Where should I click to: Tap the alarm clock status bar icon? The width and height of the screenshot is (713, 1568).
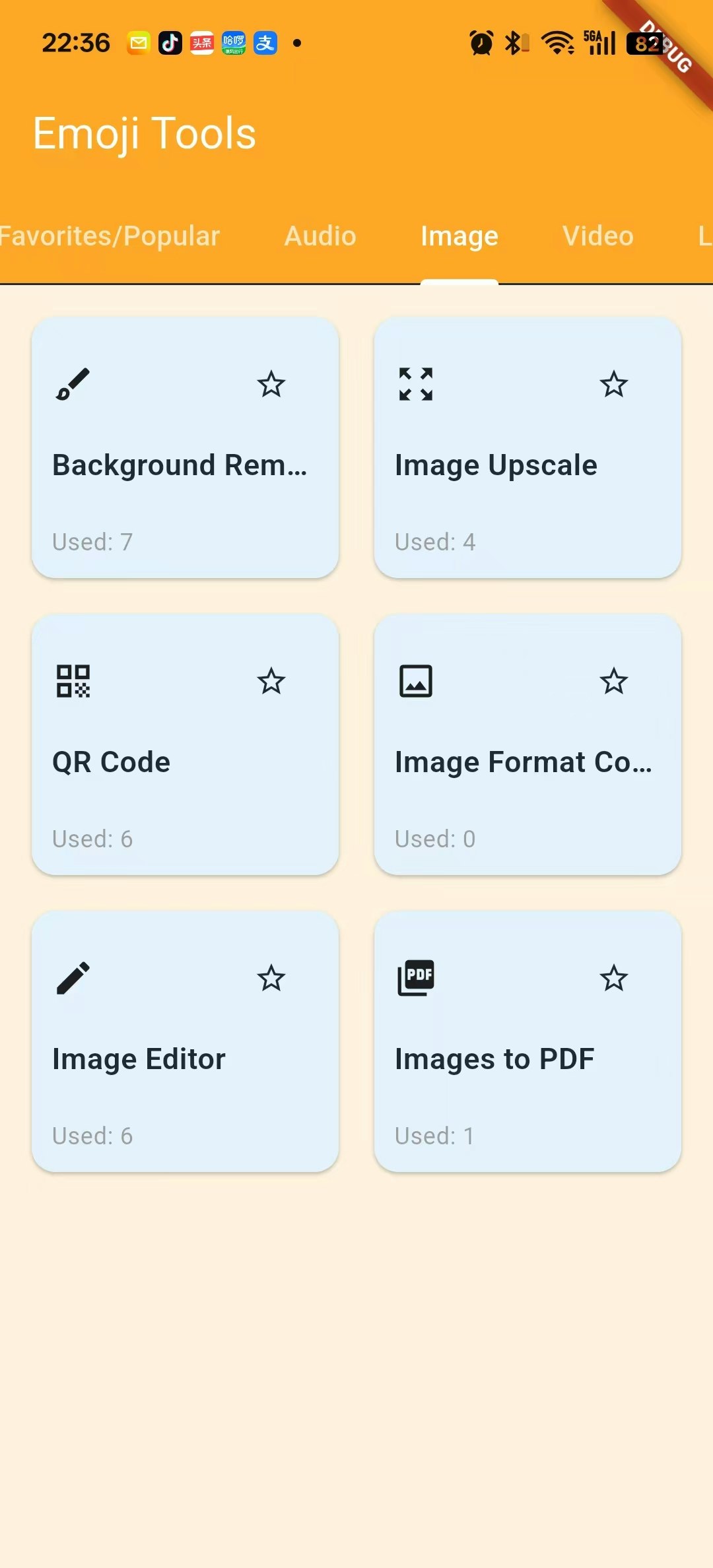pos(481,42)
